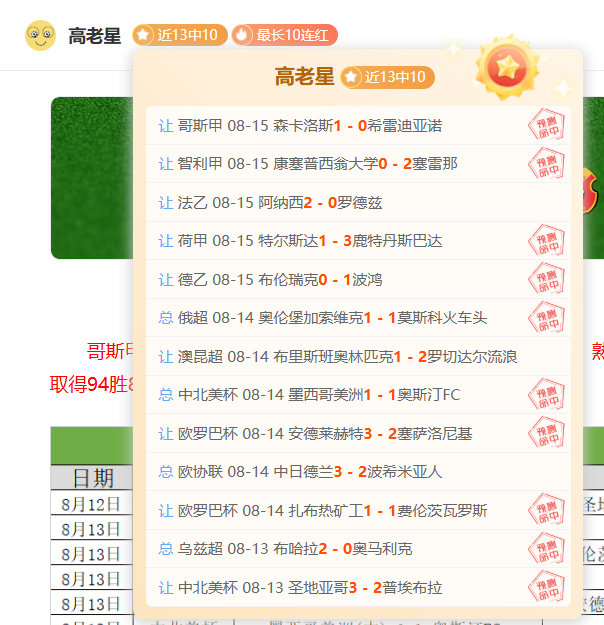Screen dimensions: 604x625
Task: Open the 欧协联 中日德兰 vs 波希米亚人 row
Action: pyautogui.click(x=358, y=472)
